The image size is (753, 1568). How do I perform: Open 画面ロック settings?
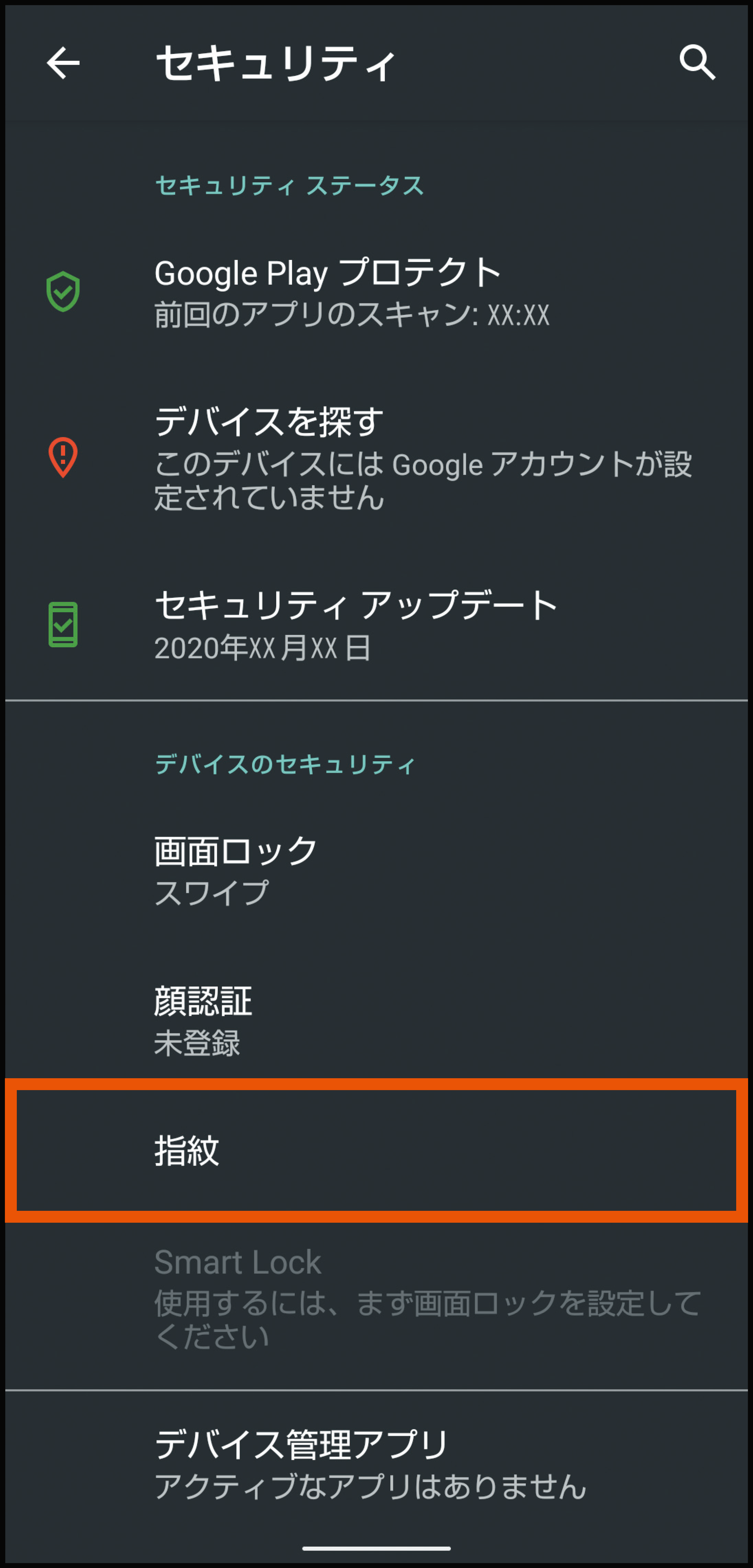pyautogui.click(x=377, y=870)
